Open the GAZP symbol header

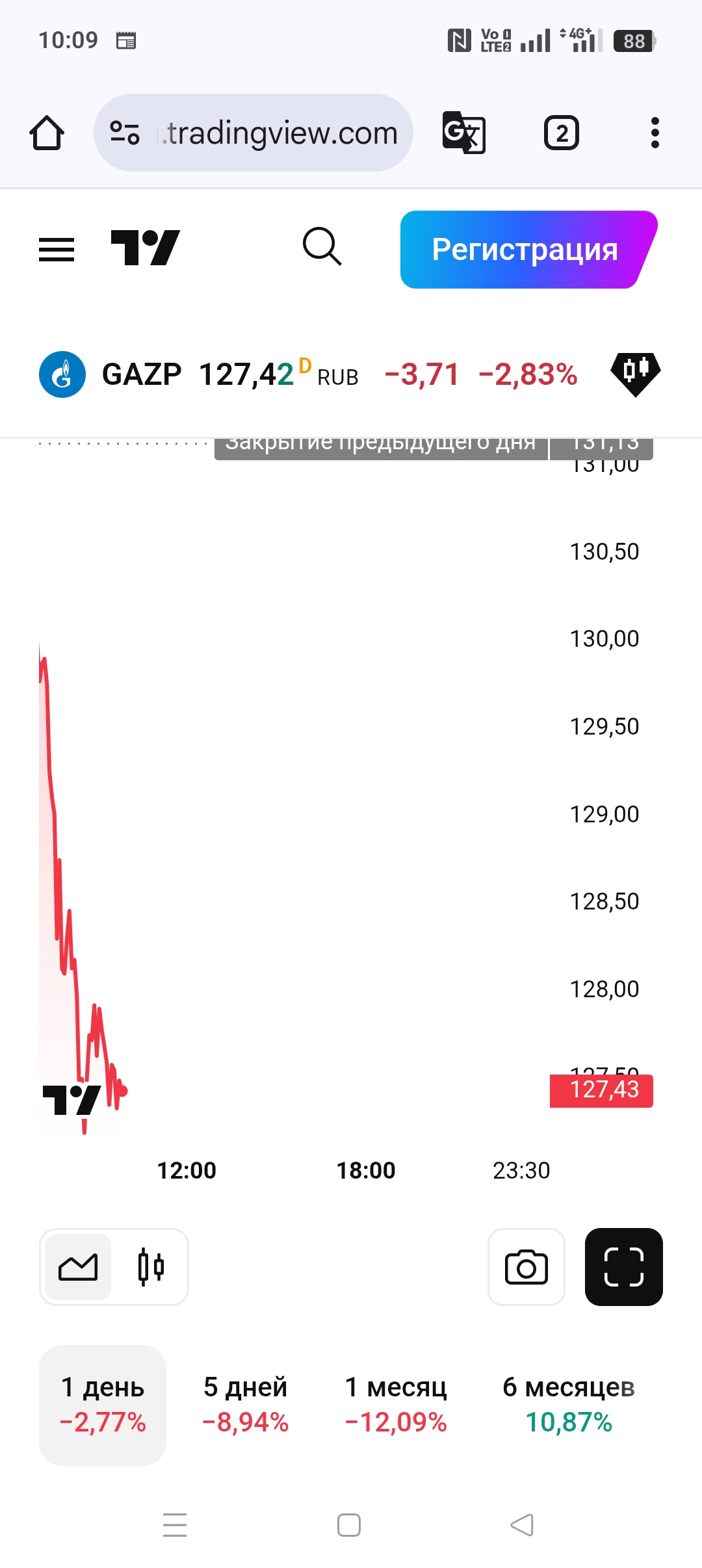(x=142, y=374)
